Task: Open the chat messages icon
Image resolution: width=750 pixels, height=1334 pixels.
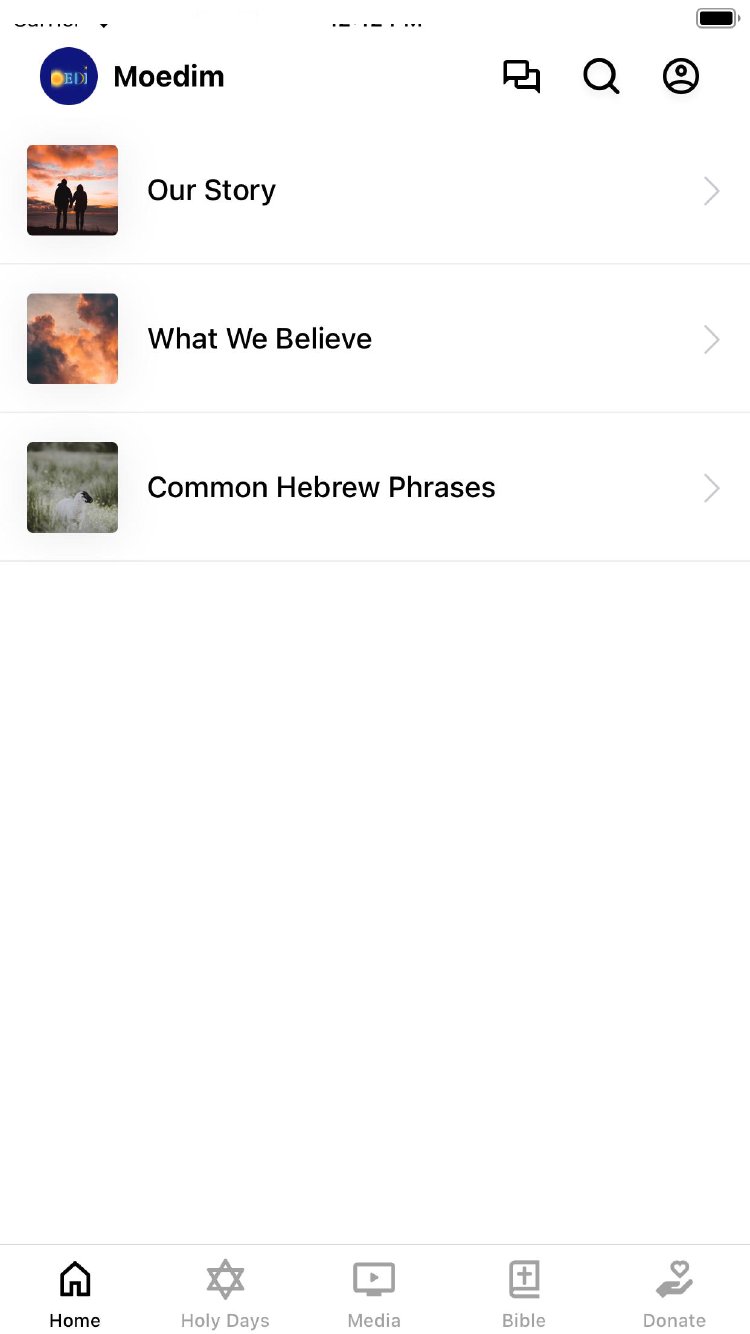Action: coord(521,77)
